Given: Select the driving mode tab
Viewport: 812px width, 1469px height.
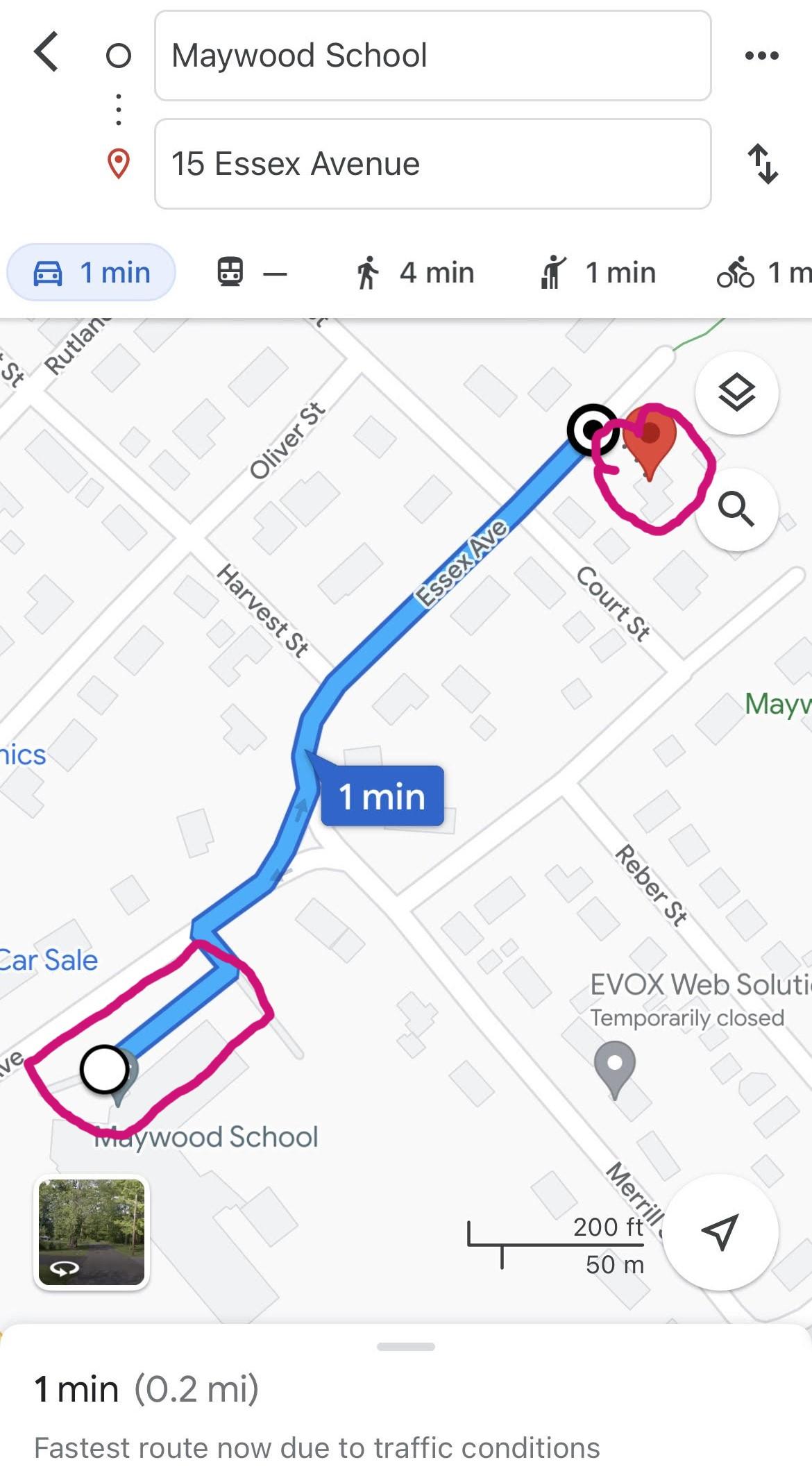Looking at the screenshot, I should pyautogui.click(x=91, y=272).
